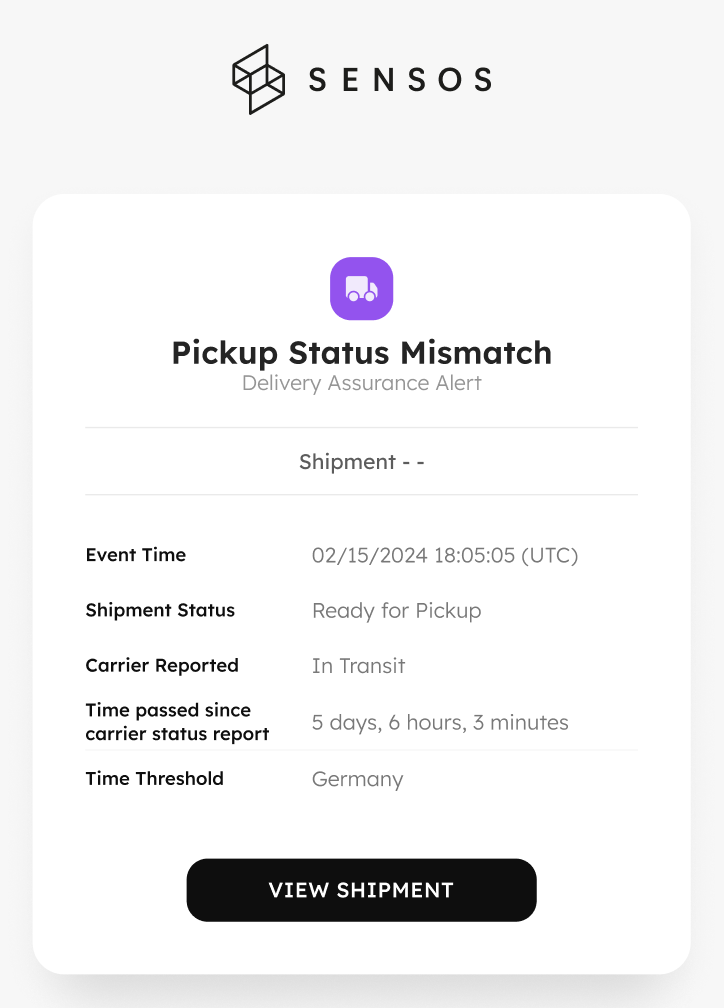Select the Germany time threshold value

point(357,778)
